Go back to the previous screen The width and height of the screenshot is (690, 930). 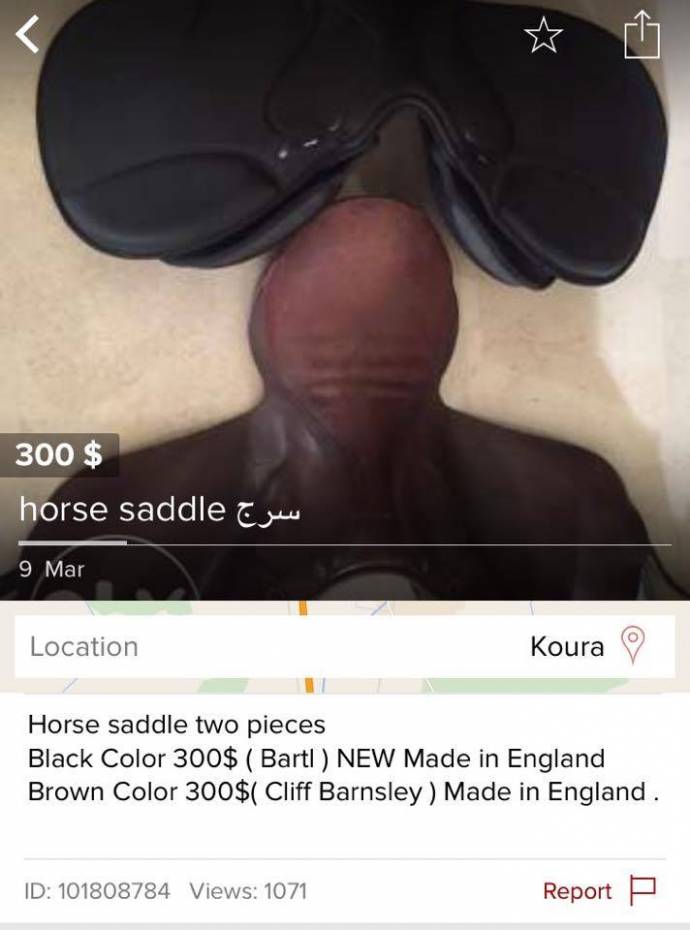coord(27,35)
